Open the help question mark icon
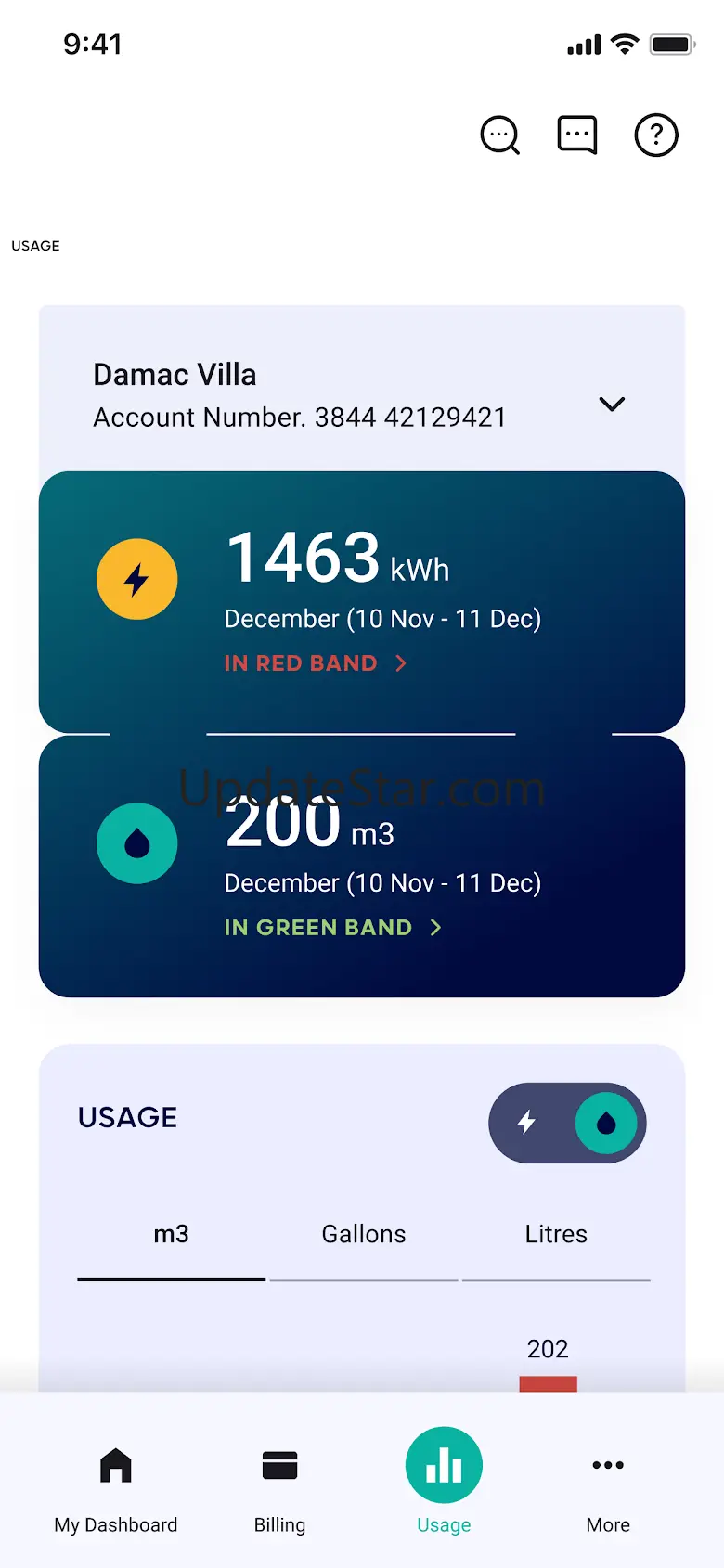Image resolution: width=724 pixels, height=1568 pixels. 656,135
